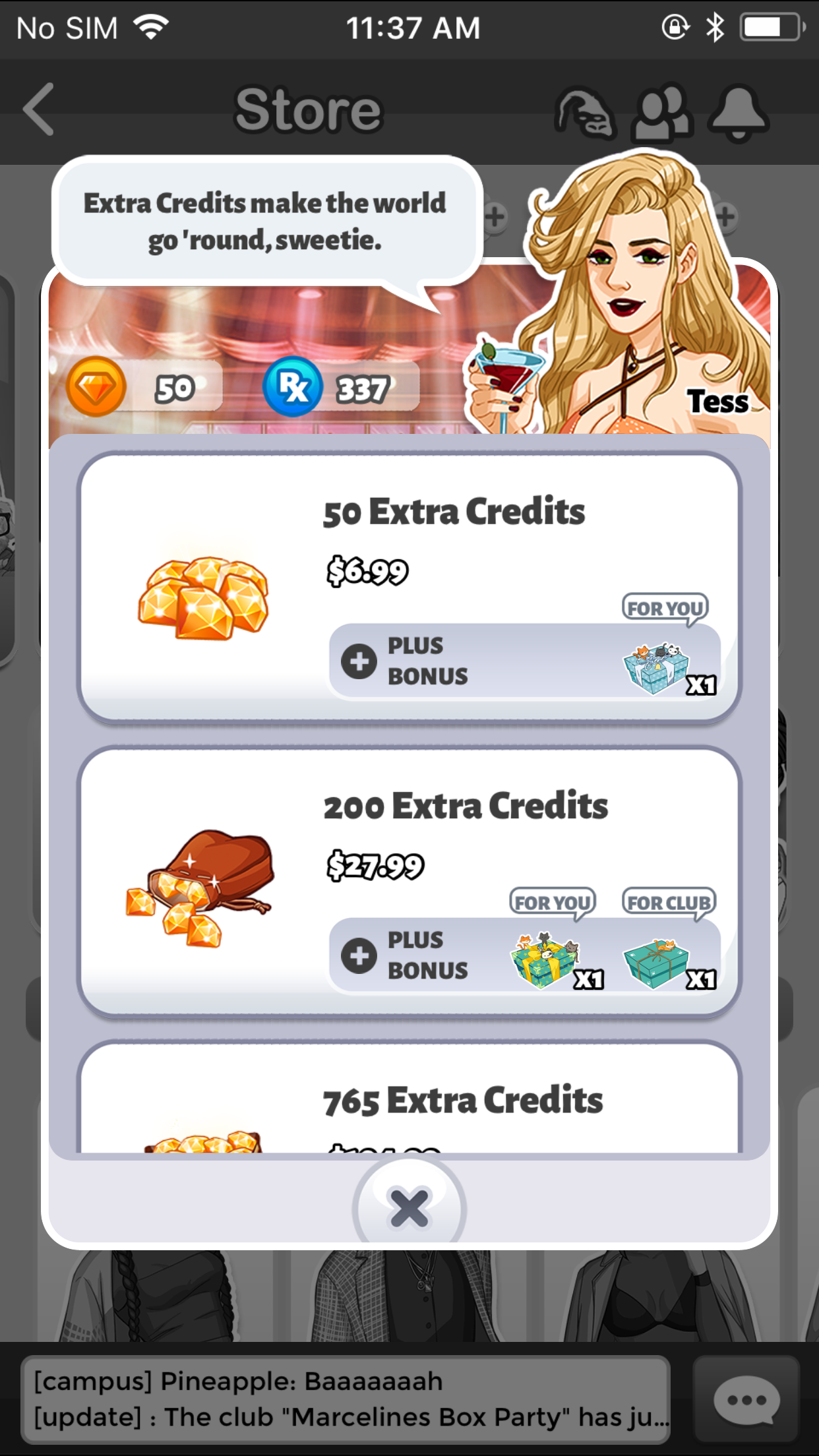
Task: Go back from the Store
Action: pyautogui.click(x=40, y=109)
